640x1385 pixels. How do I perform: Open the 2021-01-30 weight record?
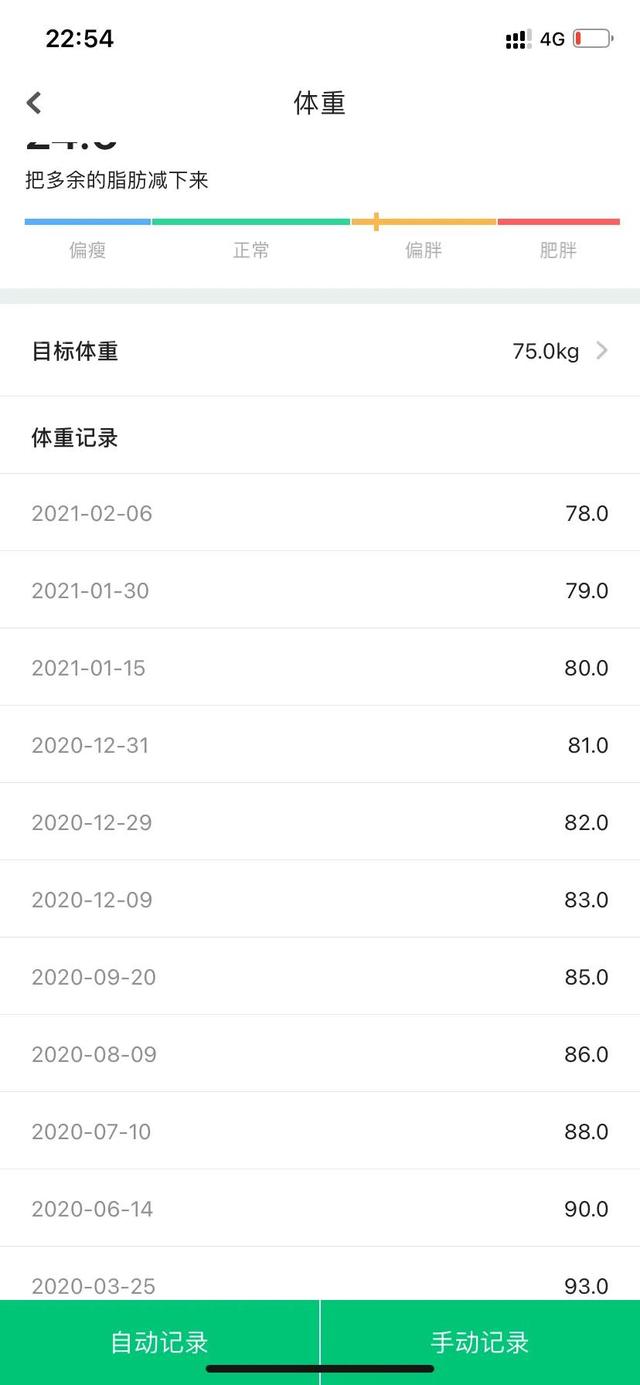click(320, 590)
